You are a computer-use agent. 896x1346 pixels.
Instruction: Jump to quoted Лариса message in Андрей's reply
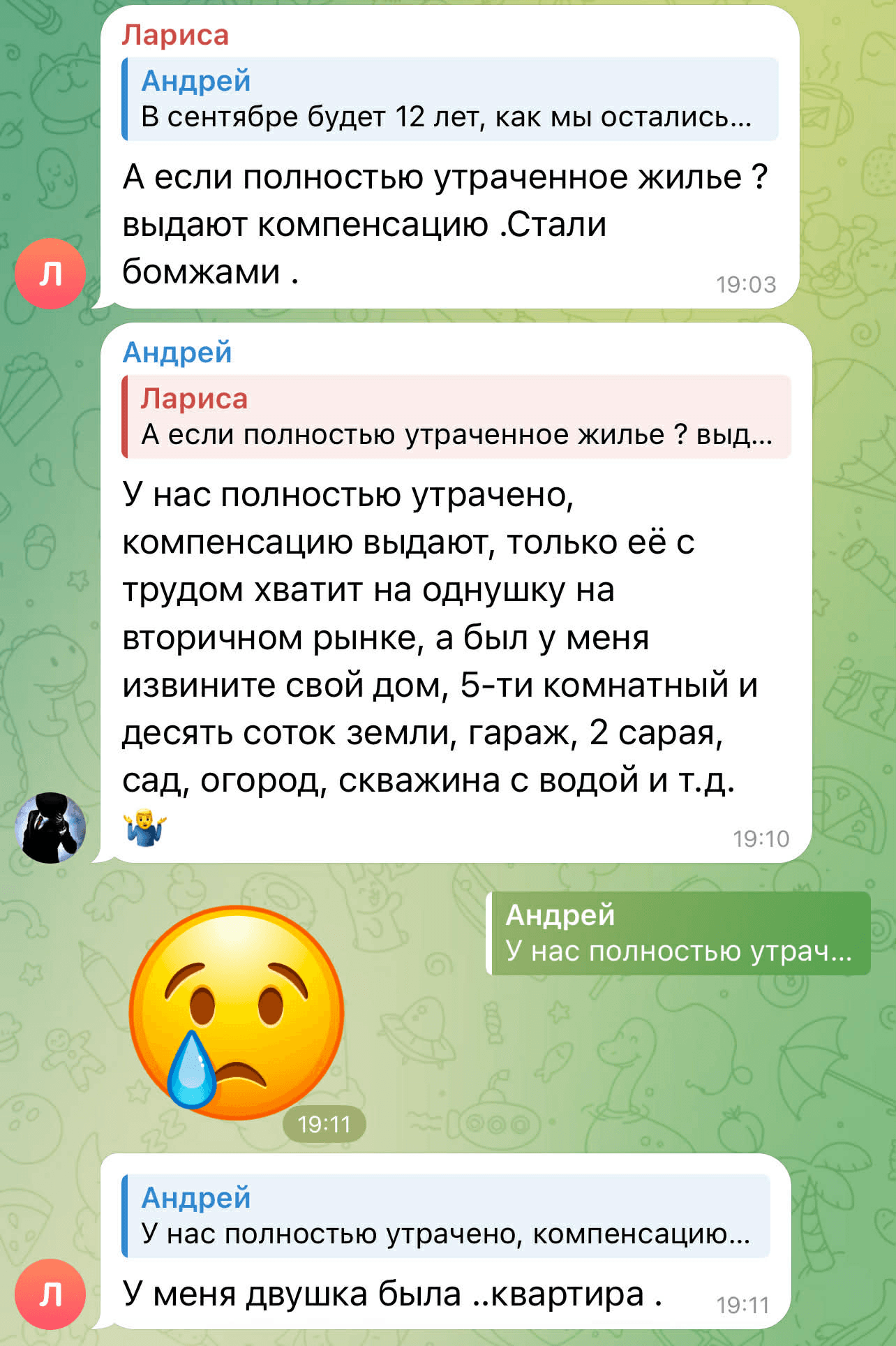pos(456,417)
